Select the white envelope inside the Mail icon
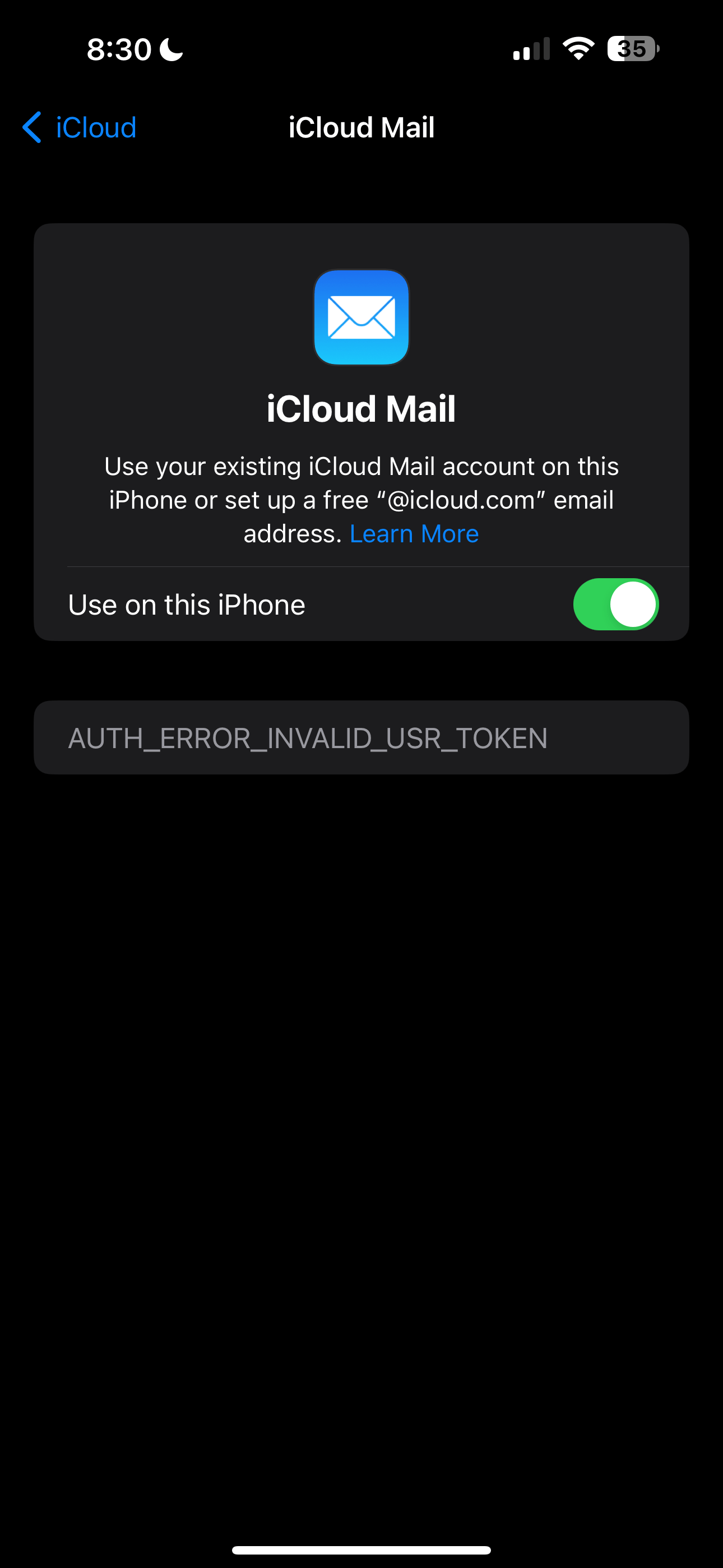 [361, 318]
